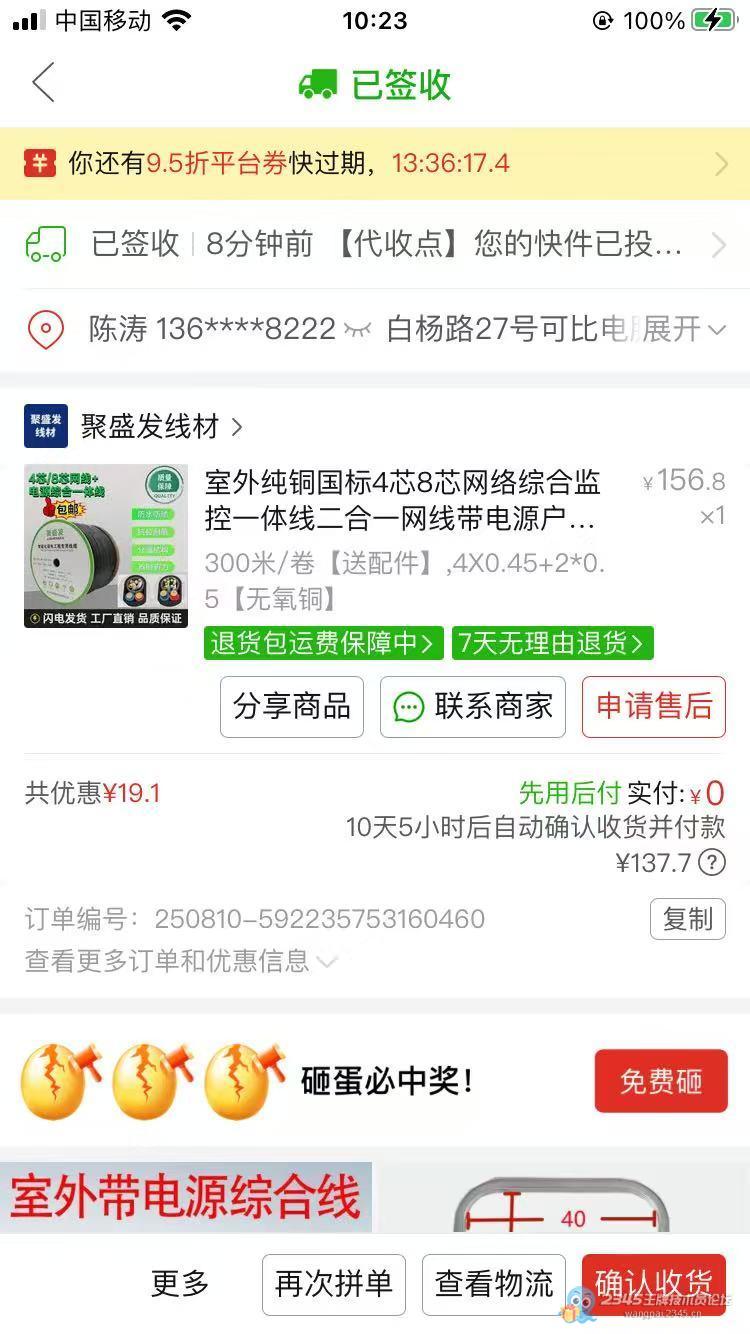This screenshot has width=750, height=1334.
Task: Confirm receipt with 确认收货
Action: click(653, 1284)
